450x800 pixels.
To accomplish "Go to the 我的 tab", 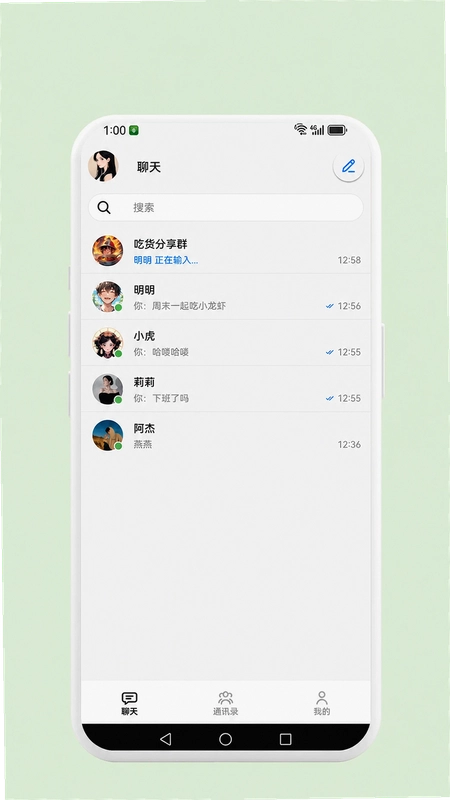I will (x=321, y=704).
